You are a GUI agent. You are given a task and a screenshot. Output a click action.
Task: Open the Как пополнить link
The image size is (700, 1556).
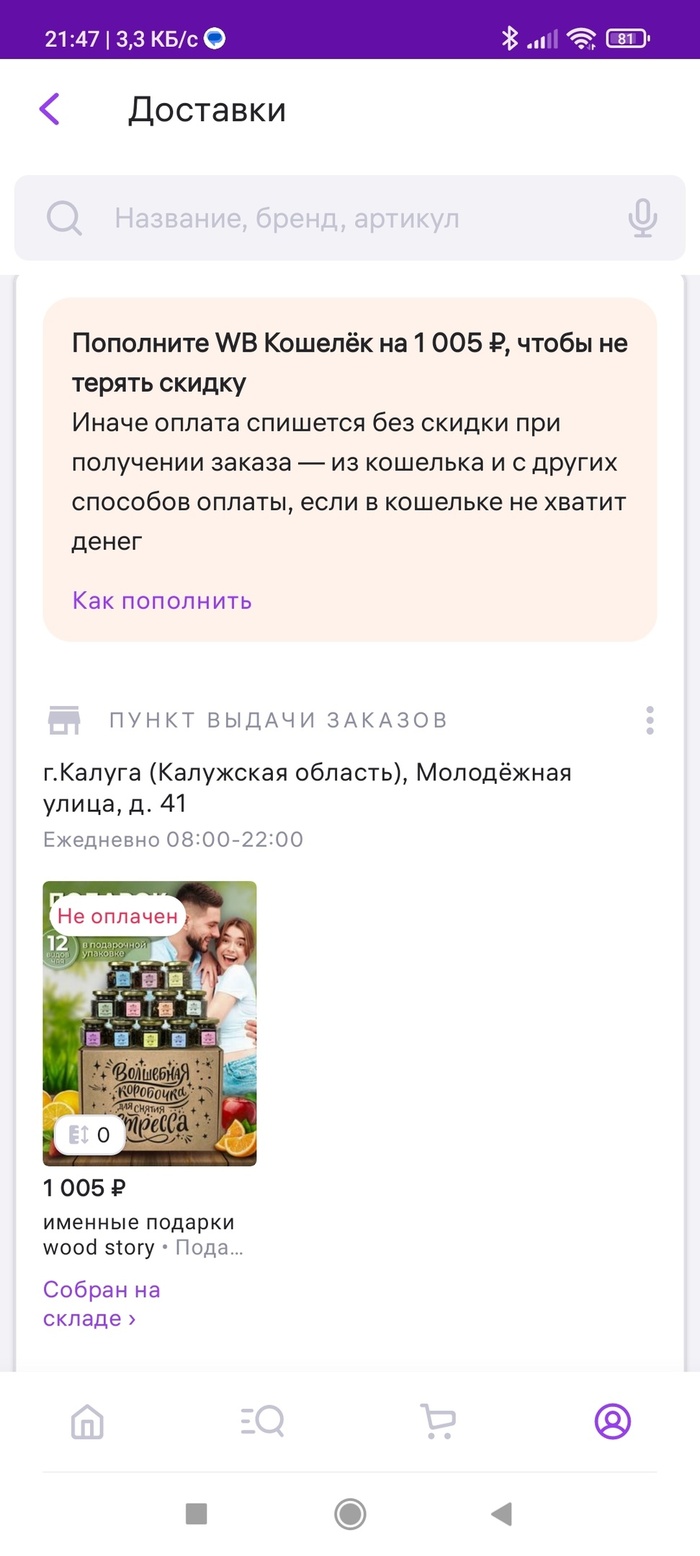[x=162, y=601]
